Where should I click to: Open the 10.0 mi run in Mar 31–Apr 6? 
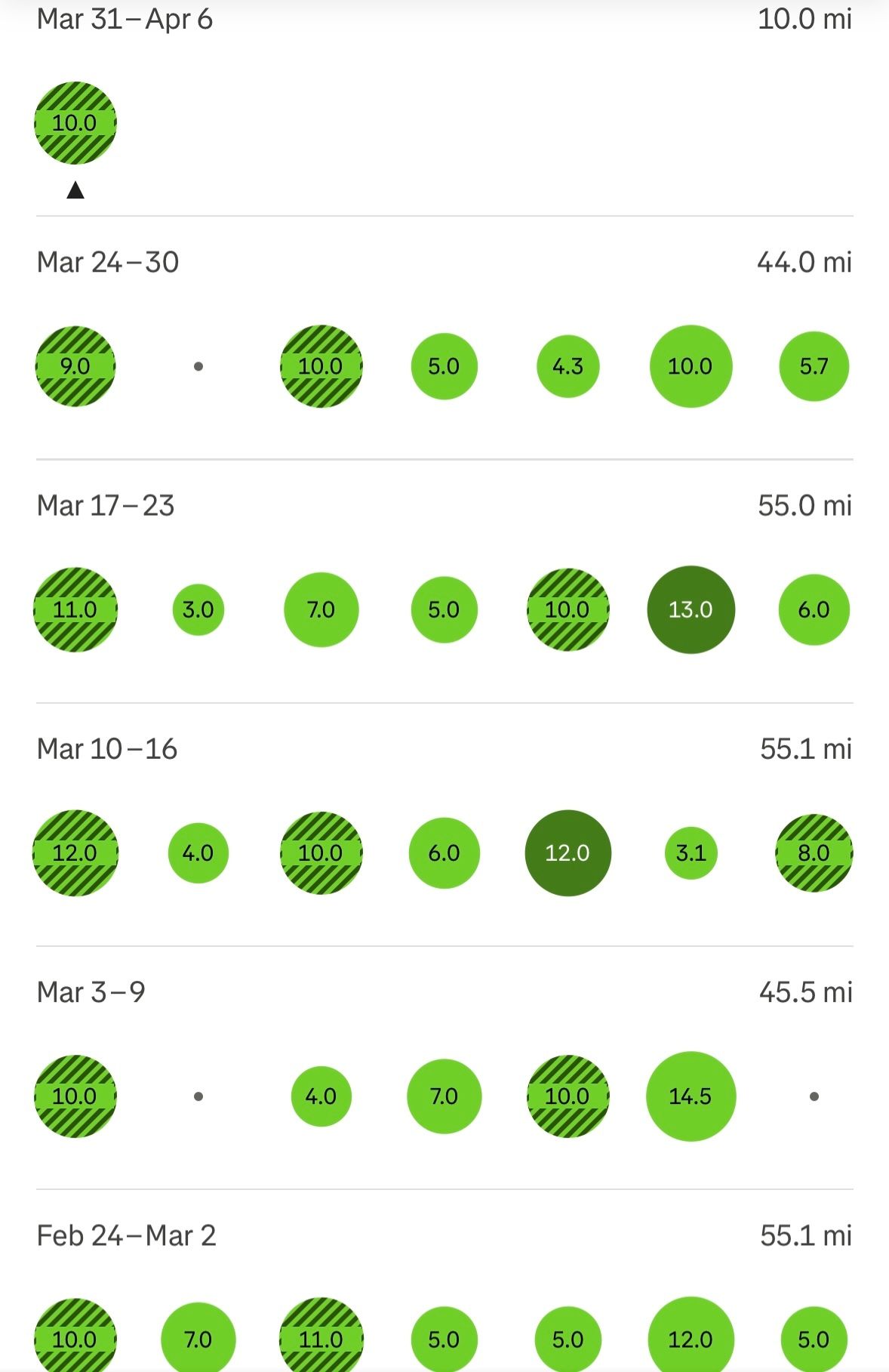[75, 123]
